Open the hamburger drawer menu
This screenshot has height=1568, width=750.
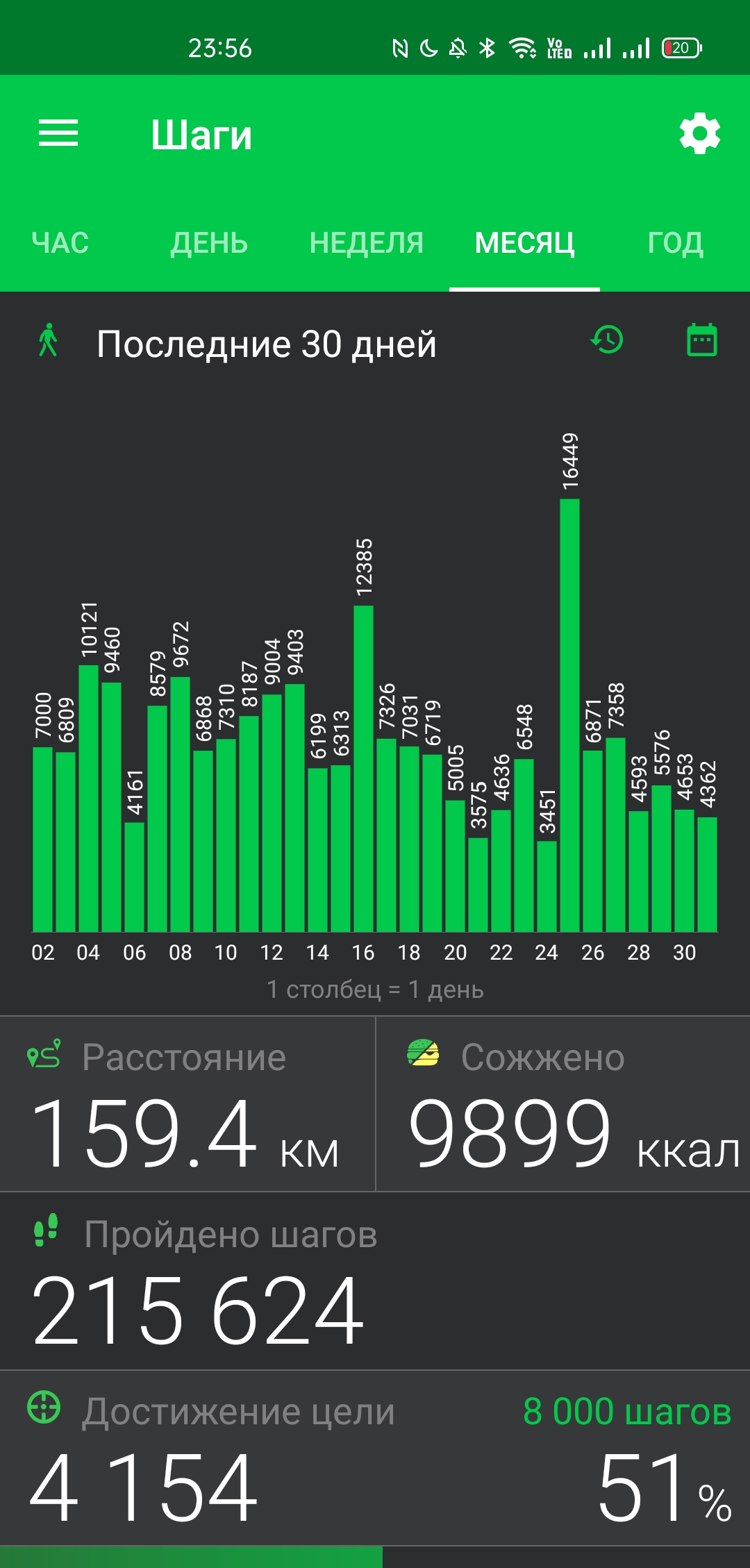click(x=58, y=133)
